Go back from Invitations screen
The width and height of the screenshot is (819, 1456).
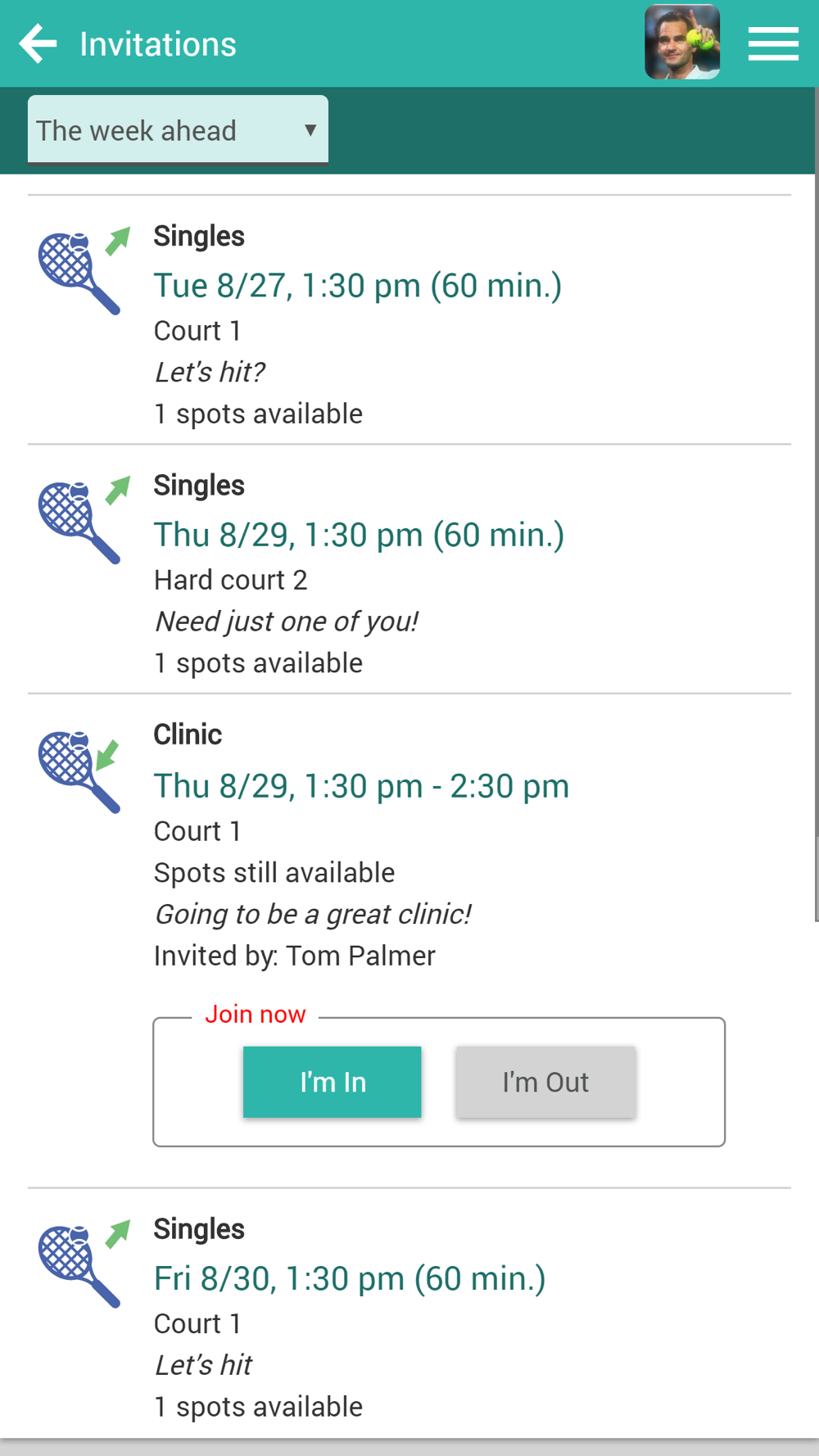[x=38, y=43]
